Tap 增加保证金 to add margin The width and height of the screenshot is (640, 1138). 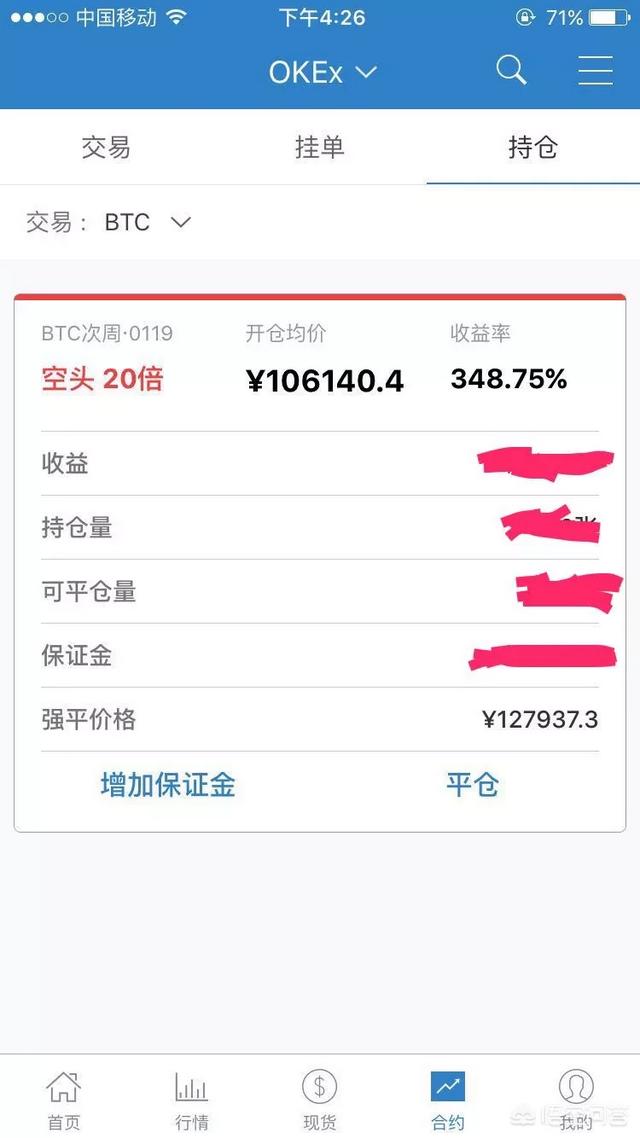coord(168,785)
